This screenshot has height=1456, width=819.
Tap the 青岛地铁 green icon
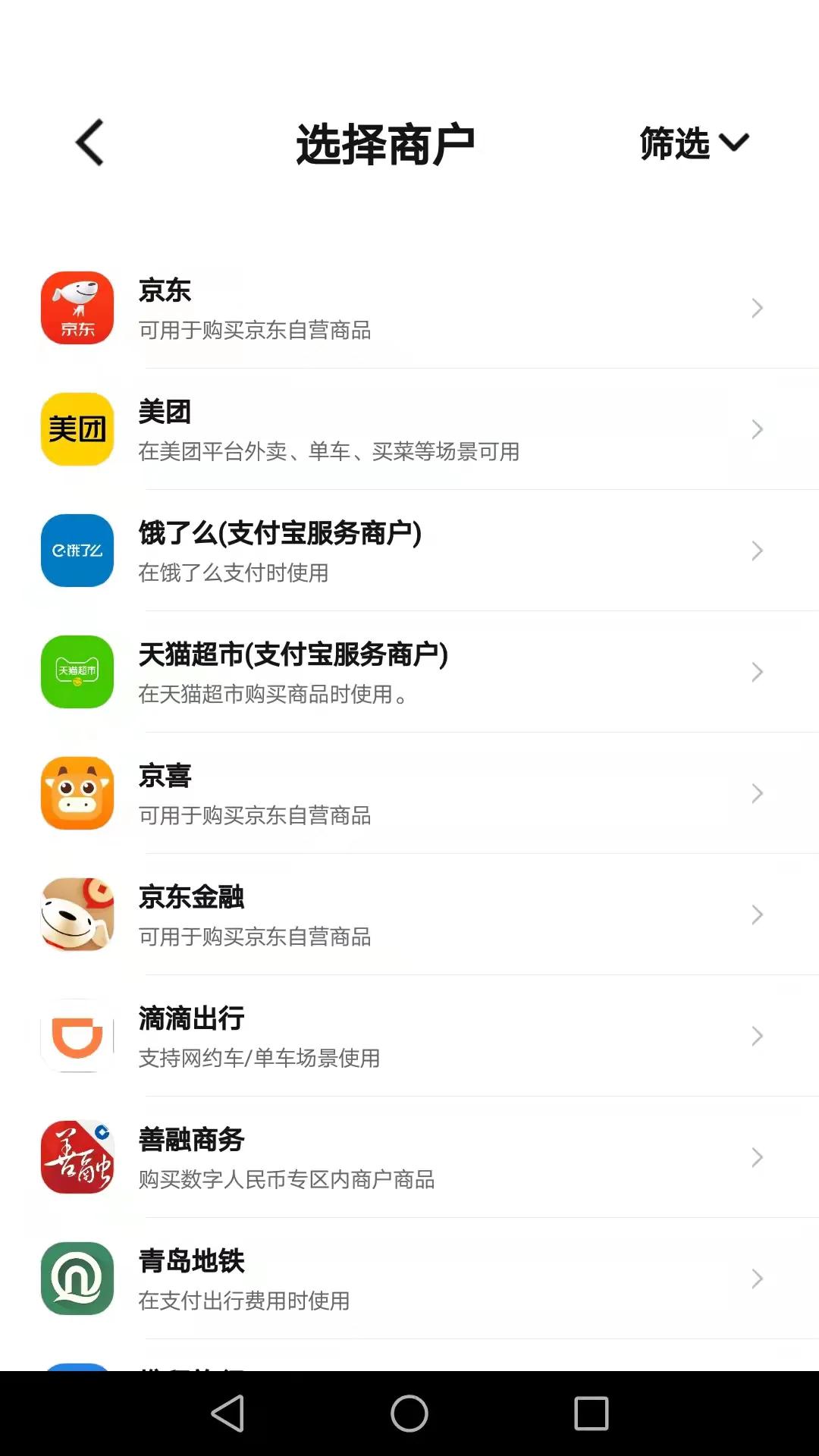tap(77, 1279)
